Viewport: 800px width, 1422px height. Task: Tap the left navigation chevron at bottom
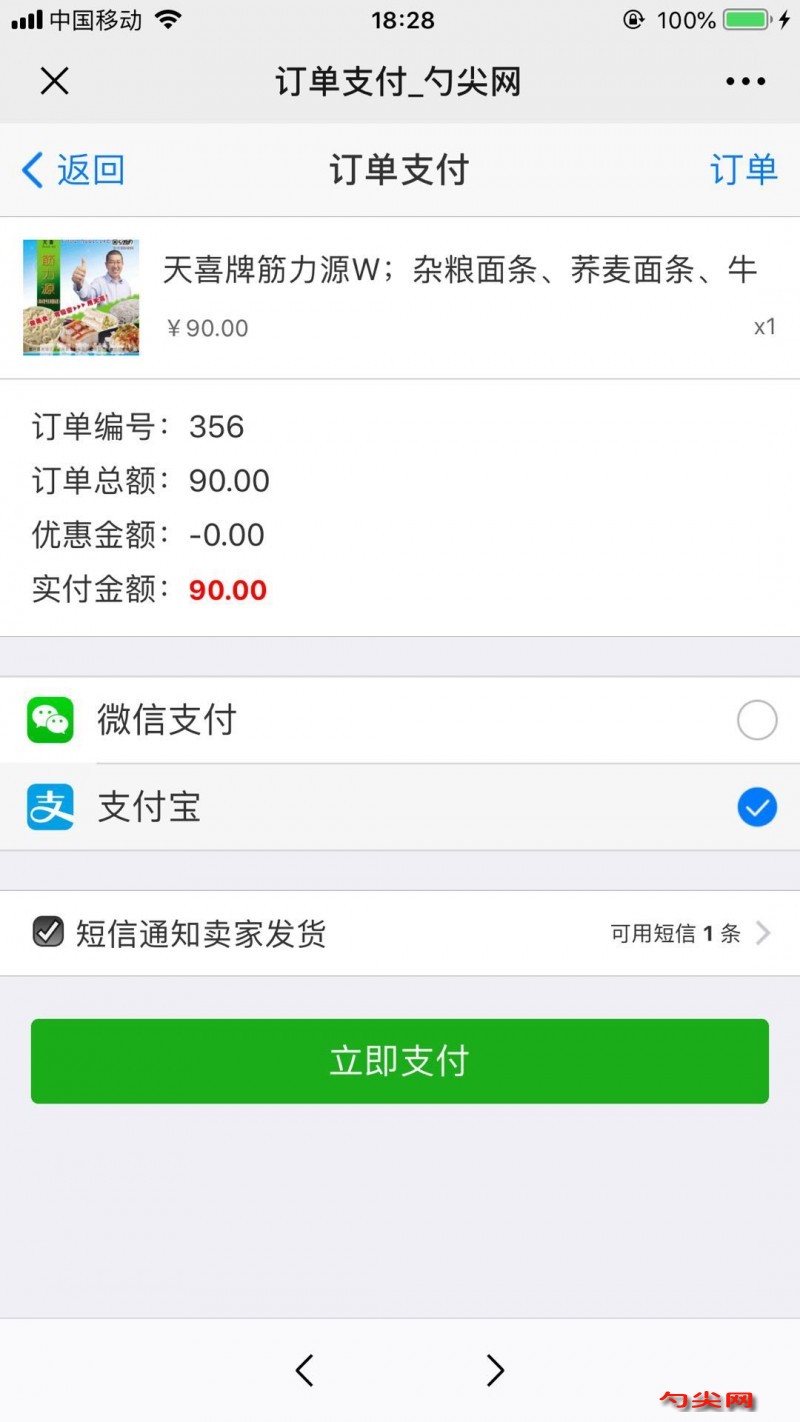tap(305, 1371)
